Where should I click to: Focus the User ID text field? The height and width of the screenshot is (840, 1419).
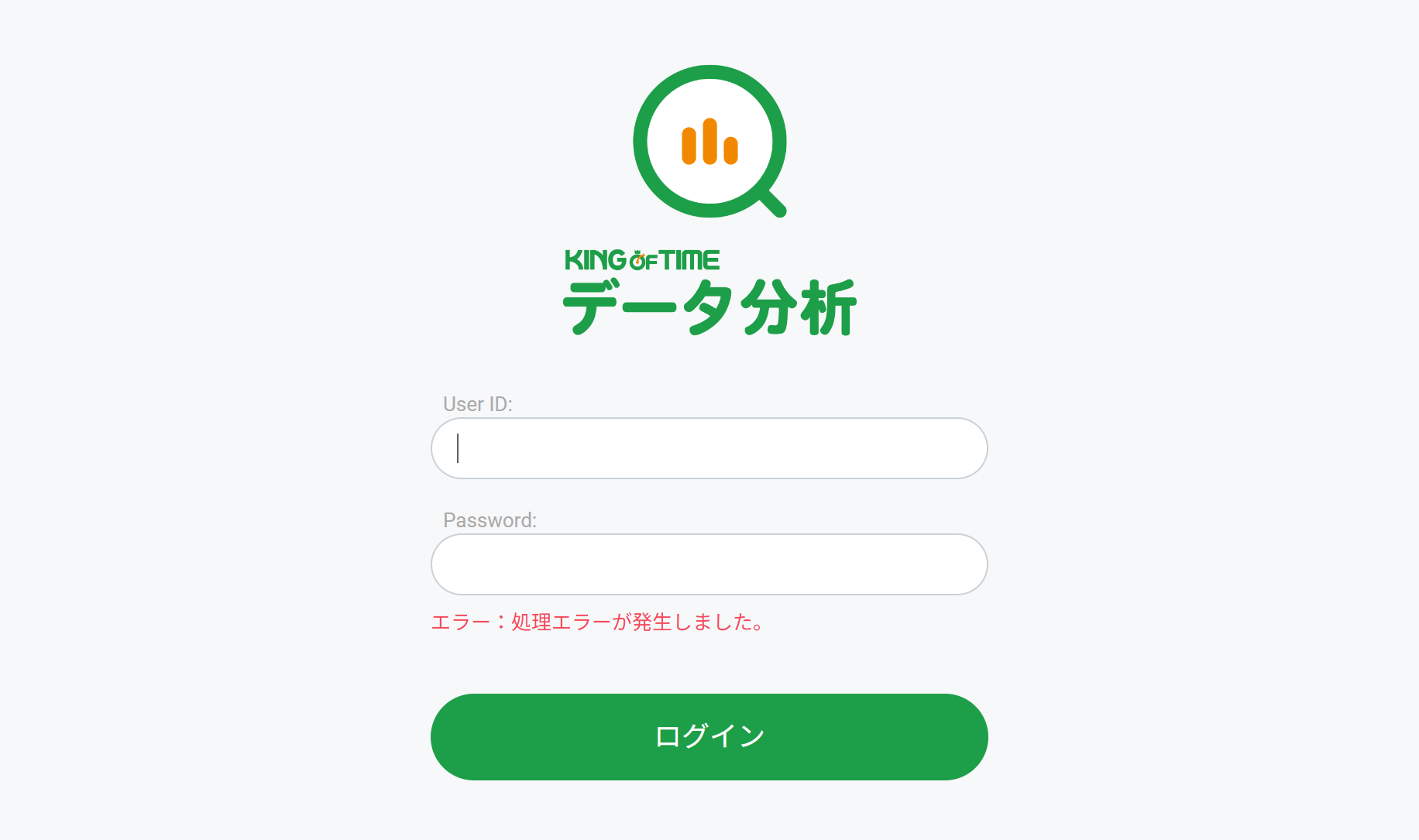[x=709, y=448]
